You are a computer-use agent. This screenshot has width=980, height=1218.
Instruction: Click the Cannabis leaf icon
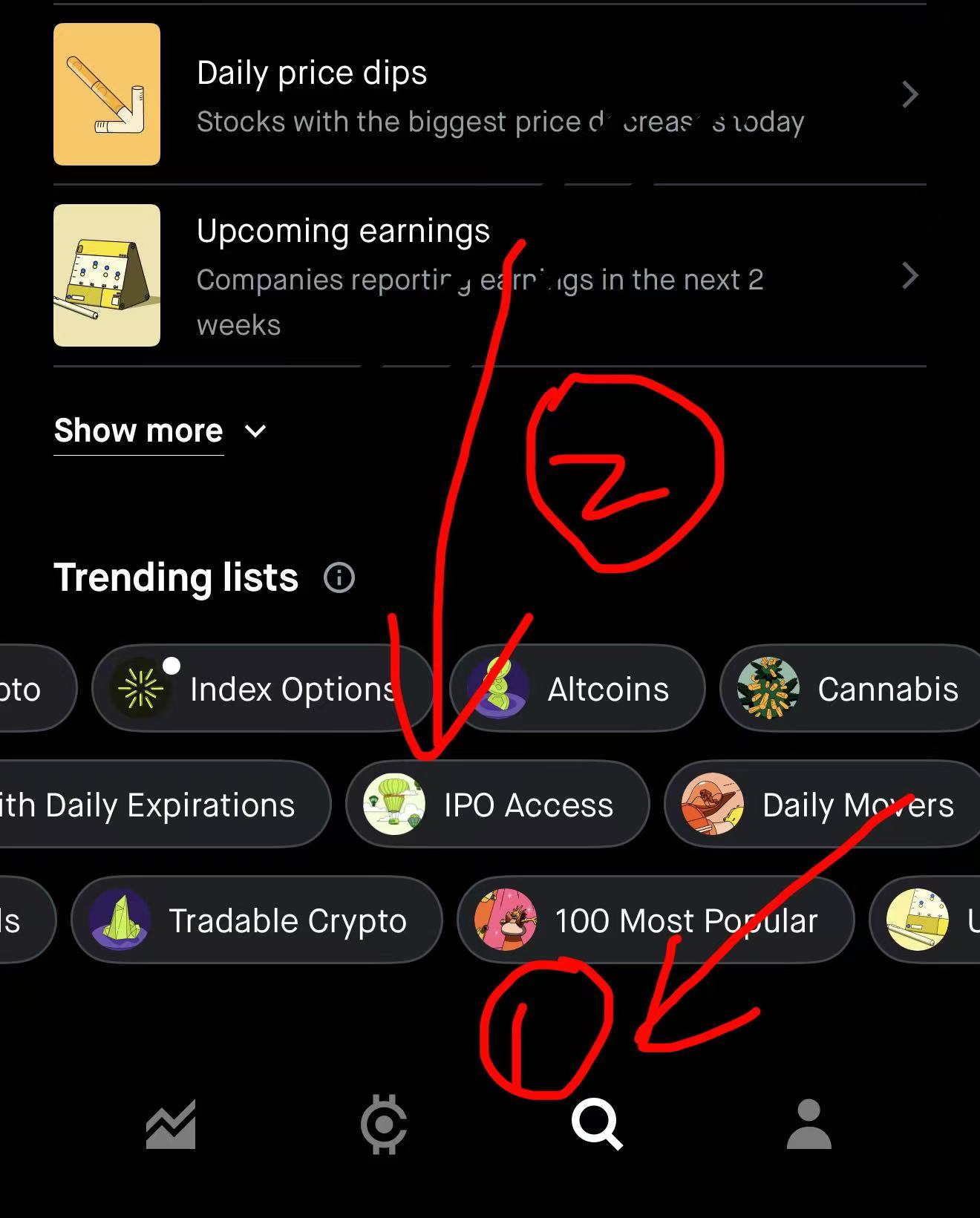[x=768, y=688]
